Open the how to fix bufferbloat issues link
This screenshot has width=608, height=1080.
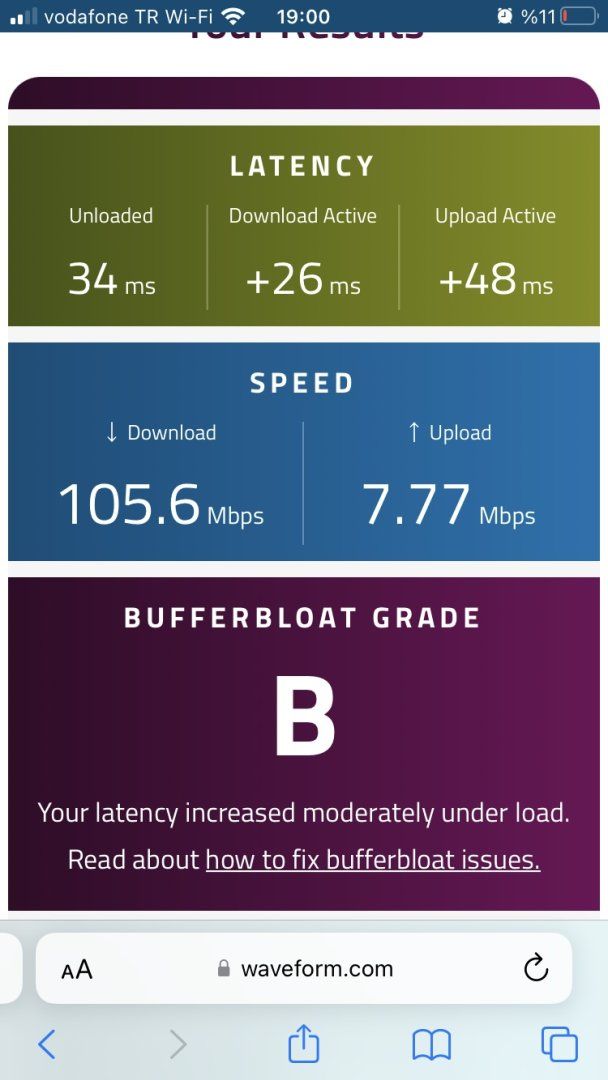click(373, 860)
